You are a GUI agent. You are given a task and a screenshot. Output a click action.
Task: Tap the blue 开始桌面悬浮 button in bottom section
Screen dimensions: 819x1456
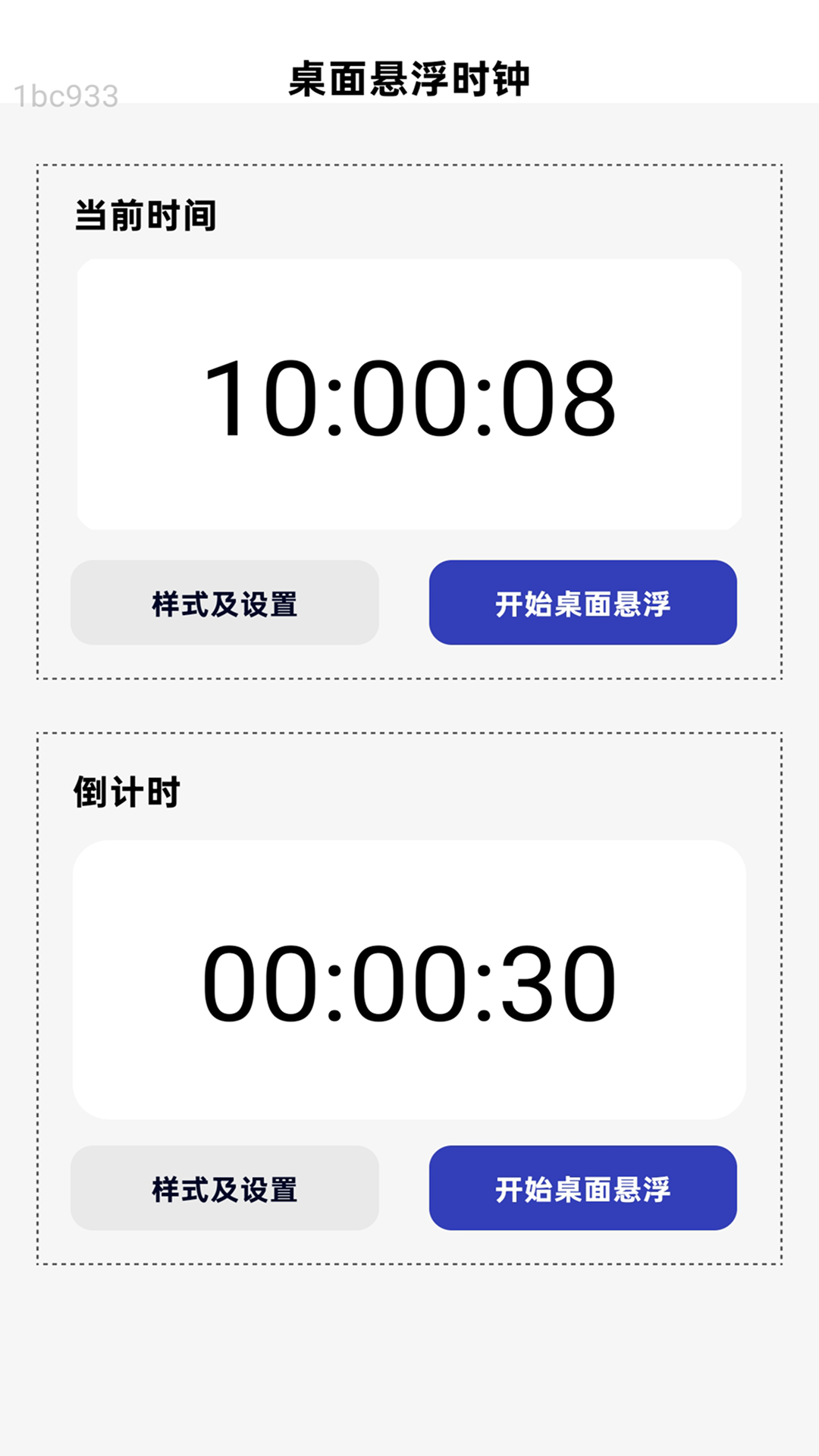582,1189
